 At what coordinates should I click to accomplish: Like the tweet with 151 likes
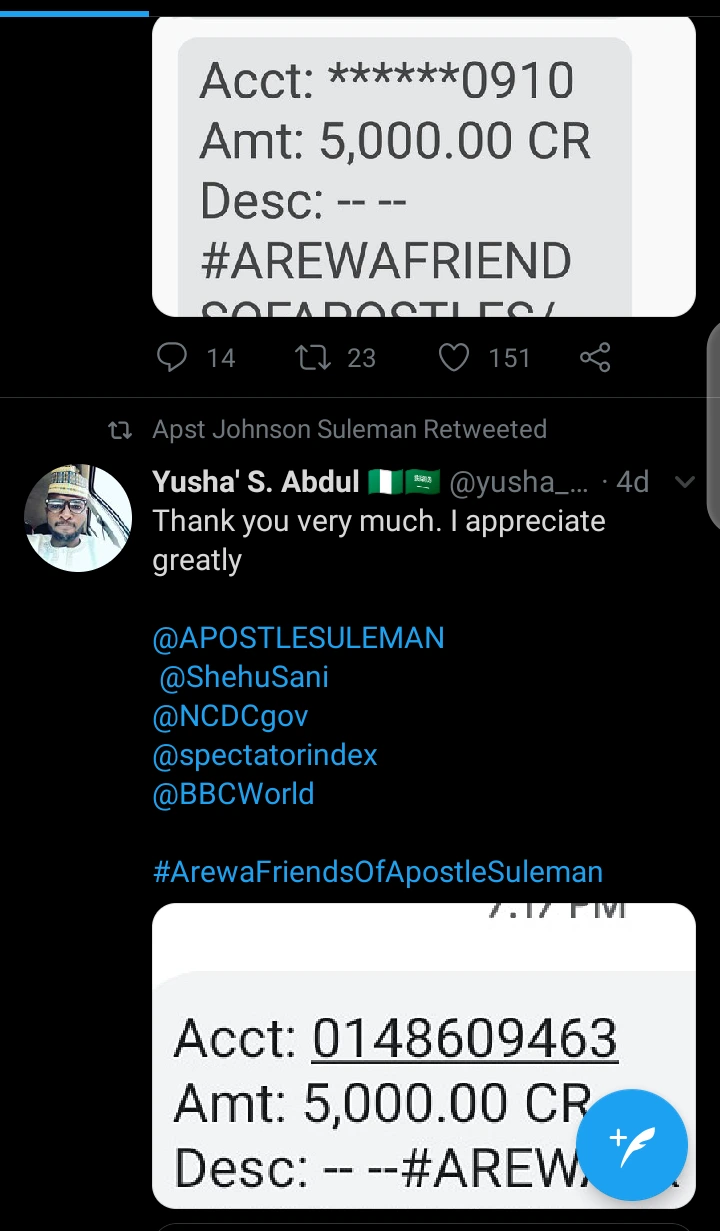click(454, 357)
